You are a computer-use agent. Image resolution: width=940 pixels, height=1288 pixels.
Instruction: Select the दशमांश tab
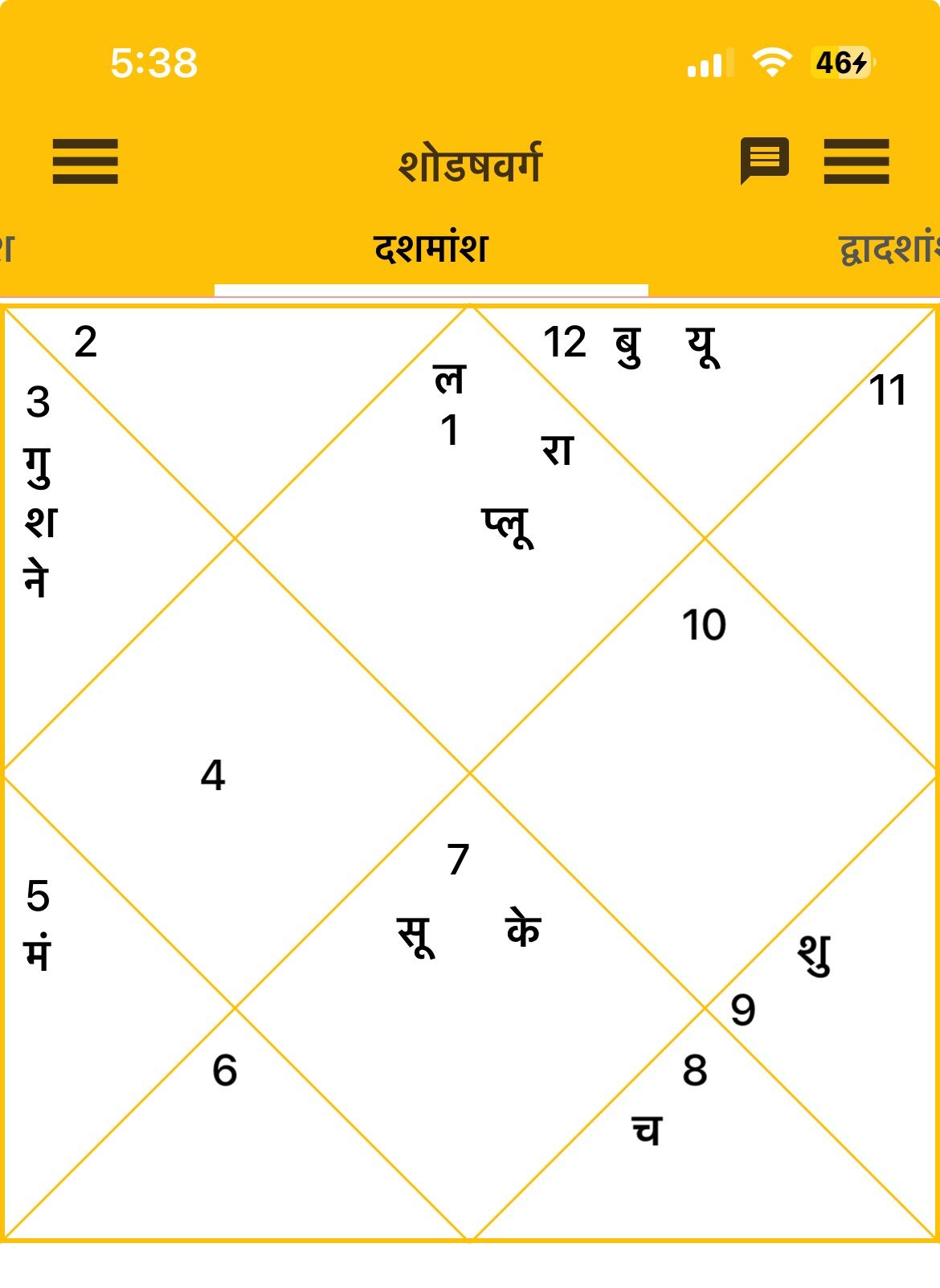click(431, 249)
